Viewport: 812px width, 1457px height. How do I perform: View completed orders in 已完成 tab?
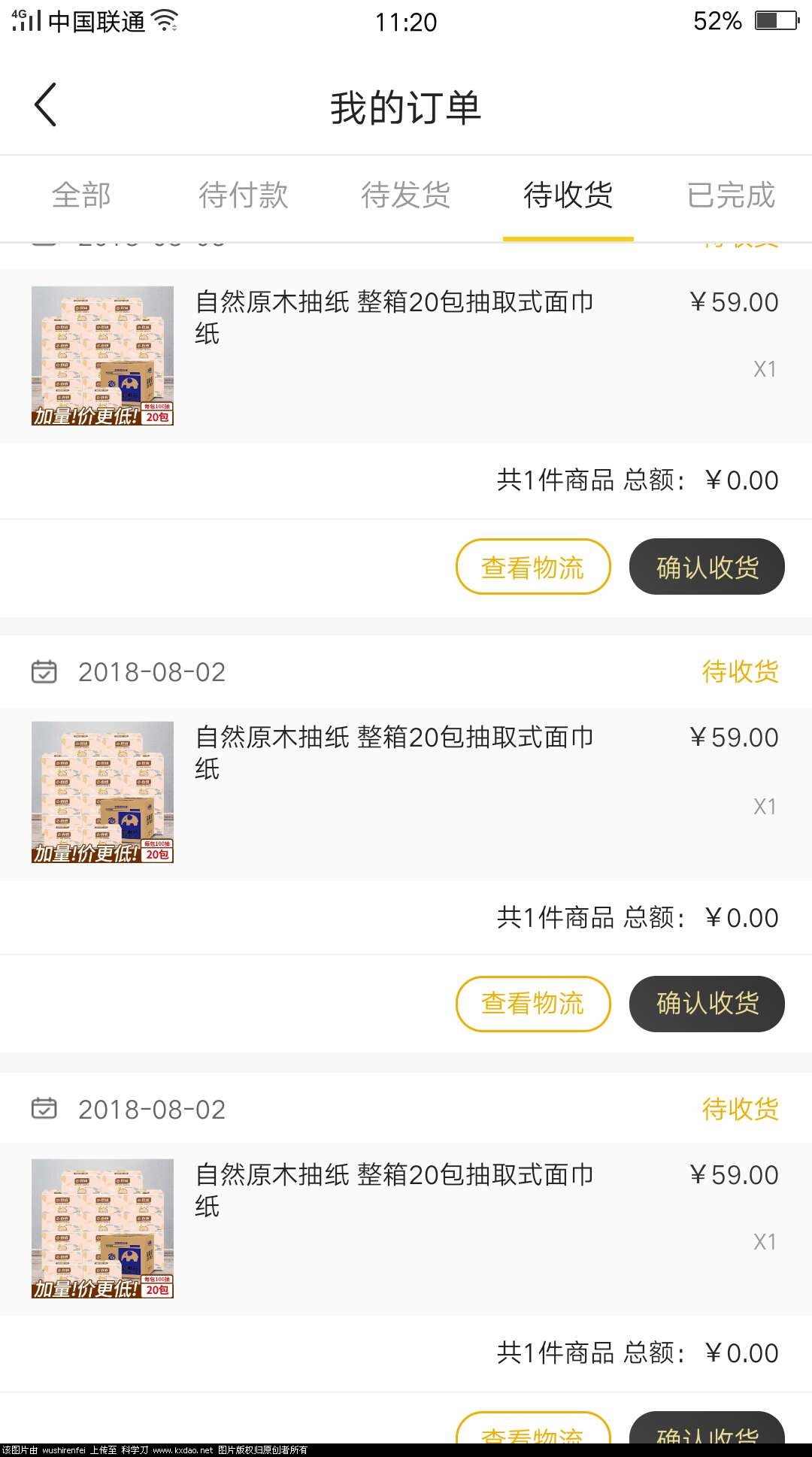[730, 195]
